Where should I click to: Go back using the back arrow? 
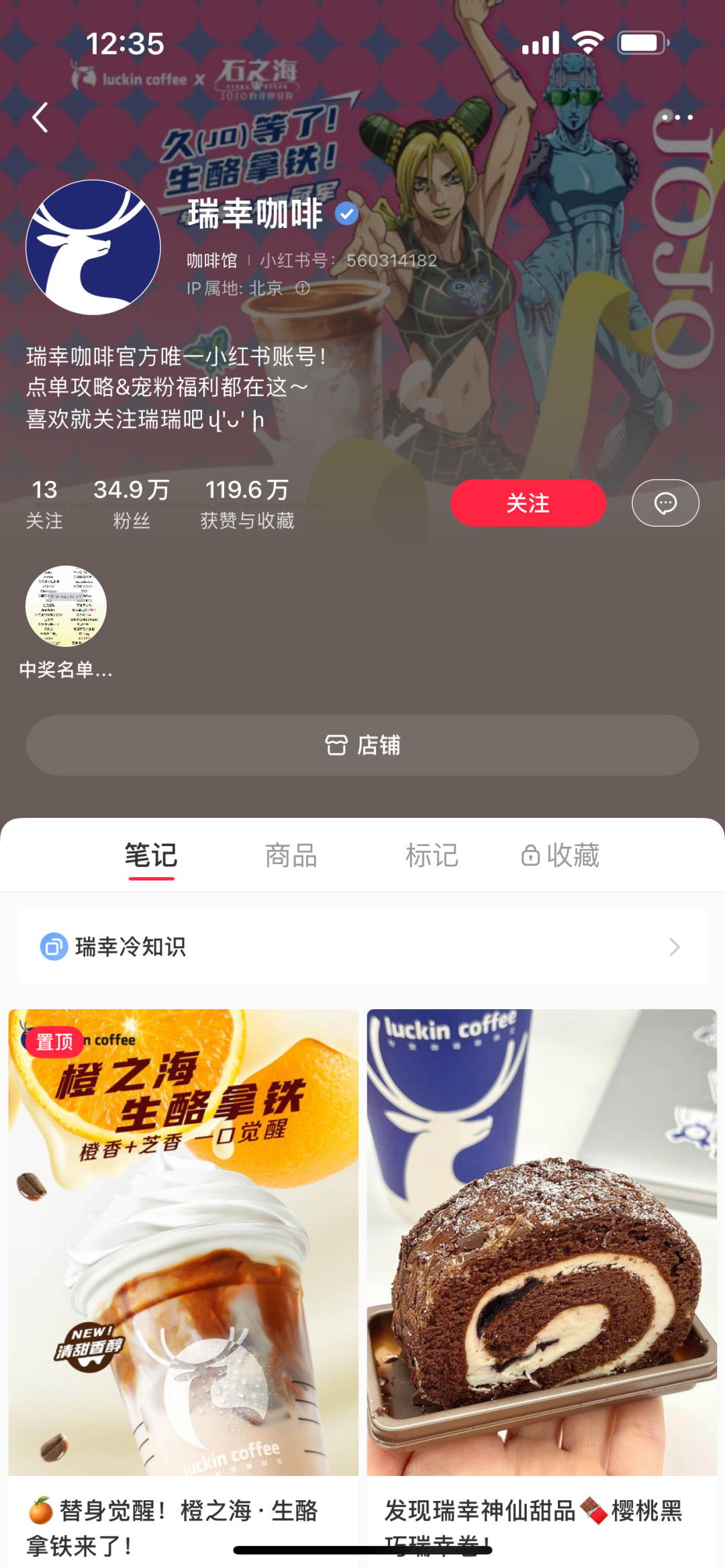(40, 118)
